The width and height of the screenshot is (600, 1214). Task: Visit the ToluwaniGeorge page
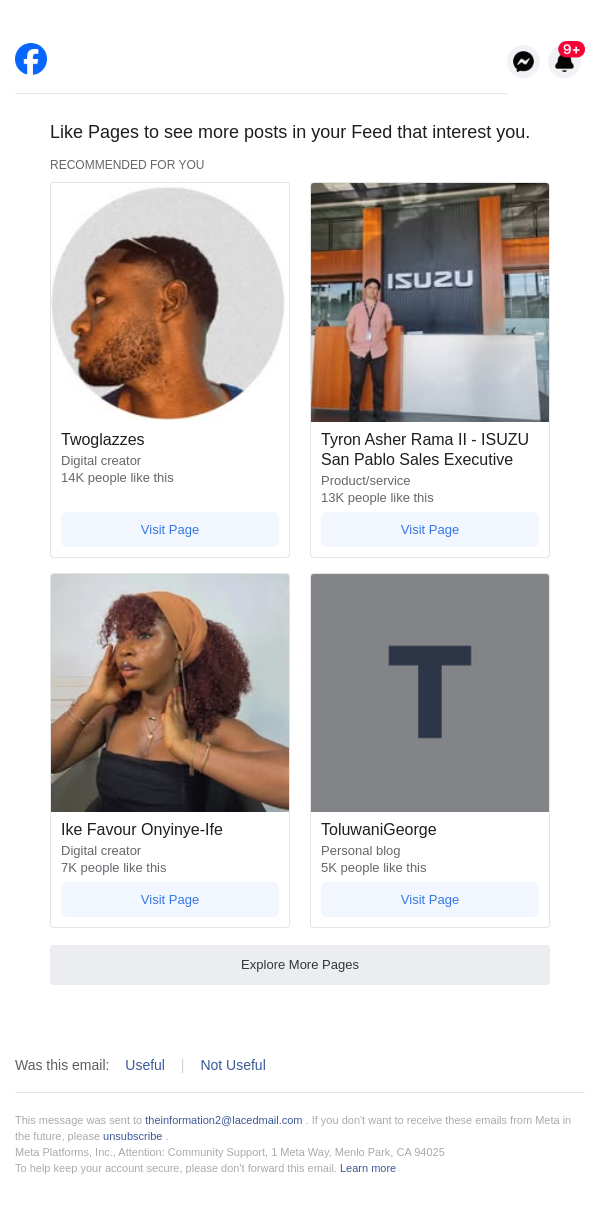tap(430, 900)
